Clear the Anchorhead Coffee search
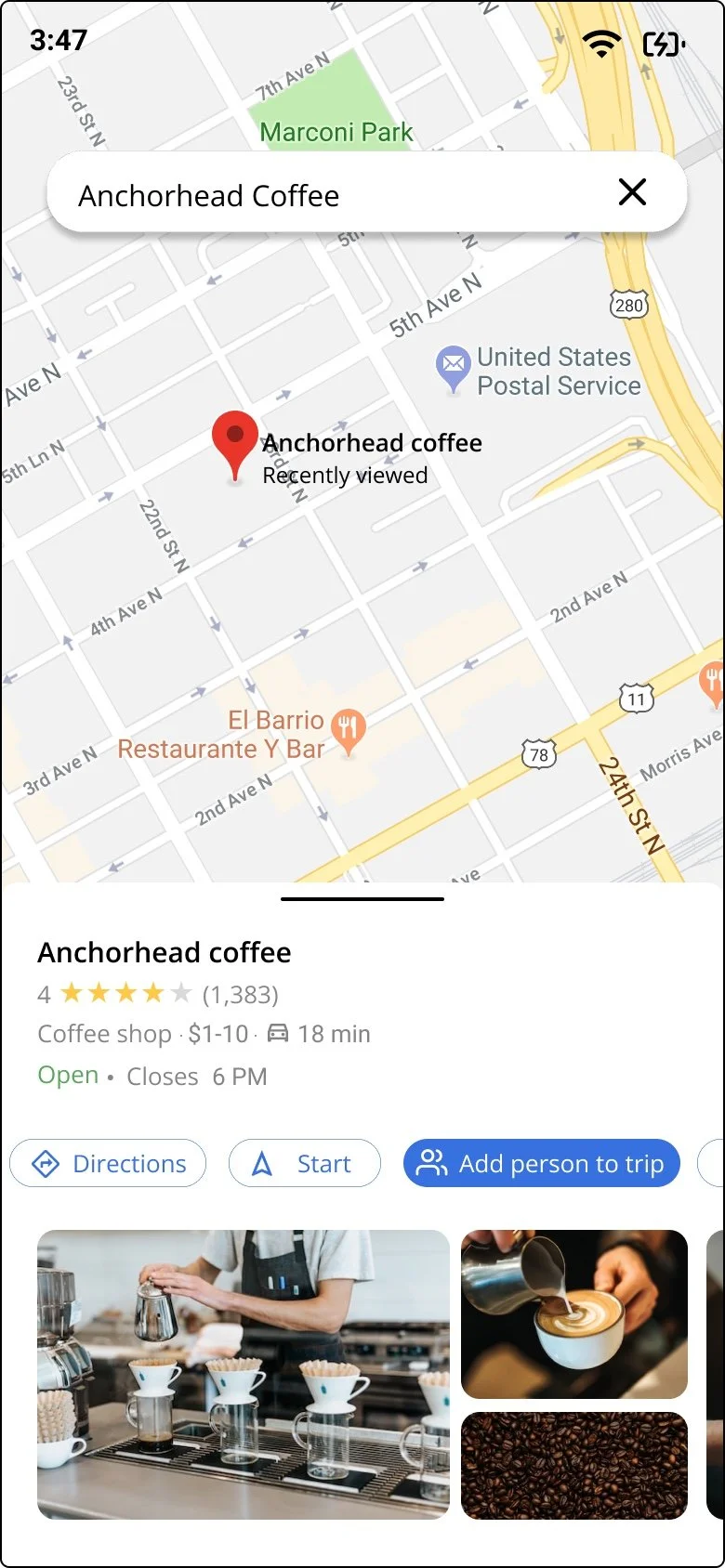The image size is (725, 1568). click(632, 193)
